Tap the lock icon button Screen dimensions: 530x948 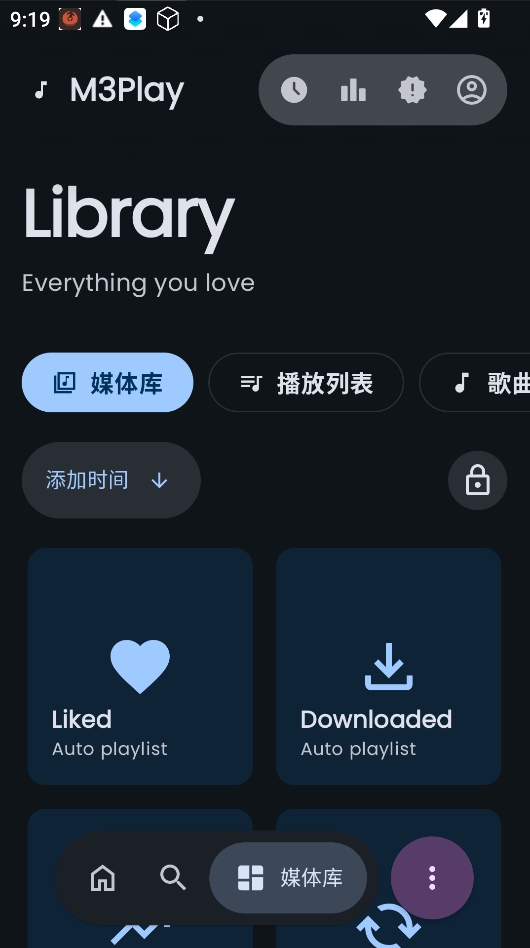(x=477, y=480)
